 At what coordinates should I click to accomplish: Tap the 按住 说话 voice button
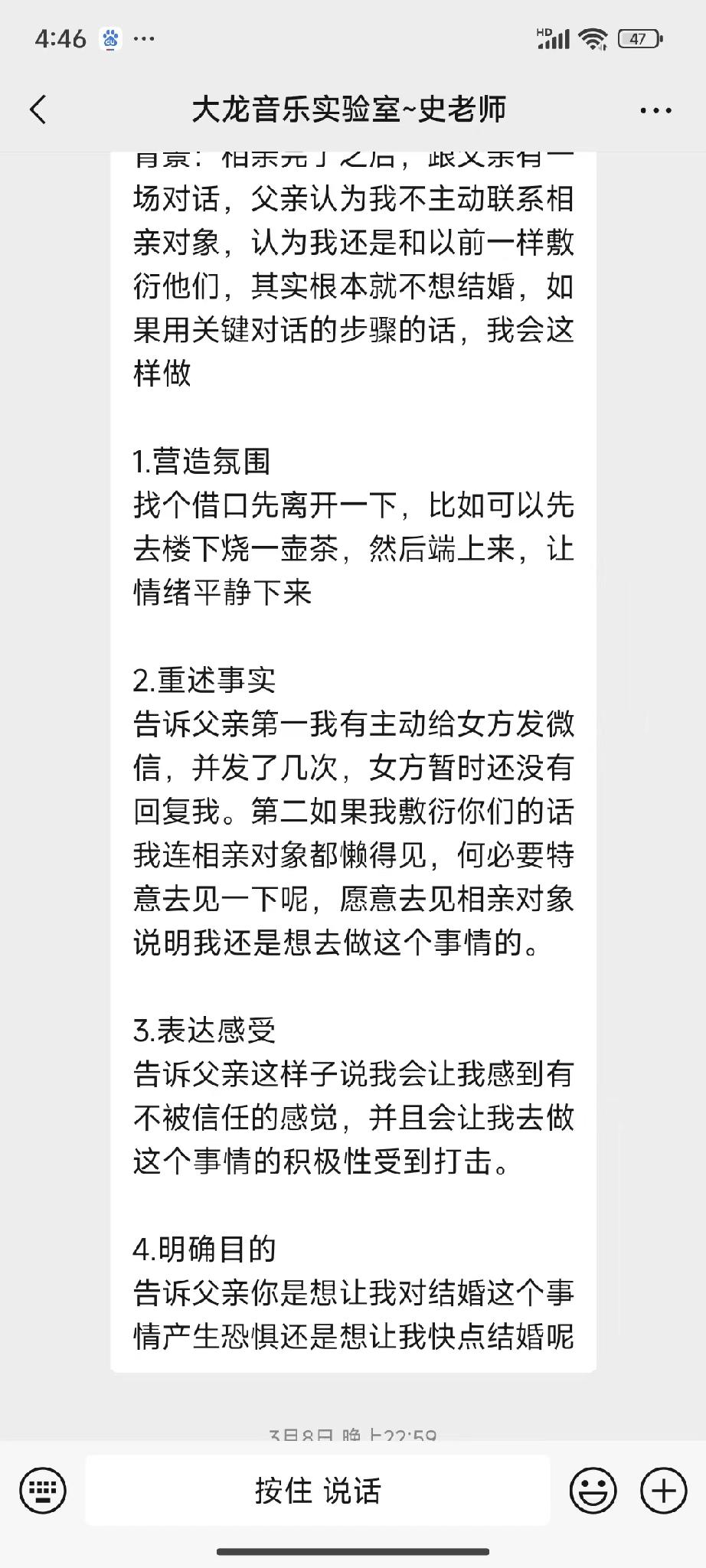tap(318, 1491)
